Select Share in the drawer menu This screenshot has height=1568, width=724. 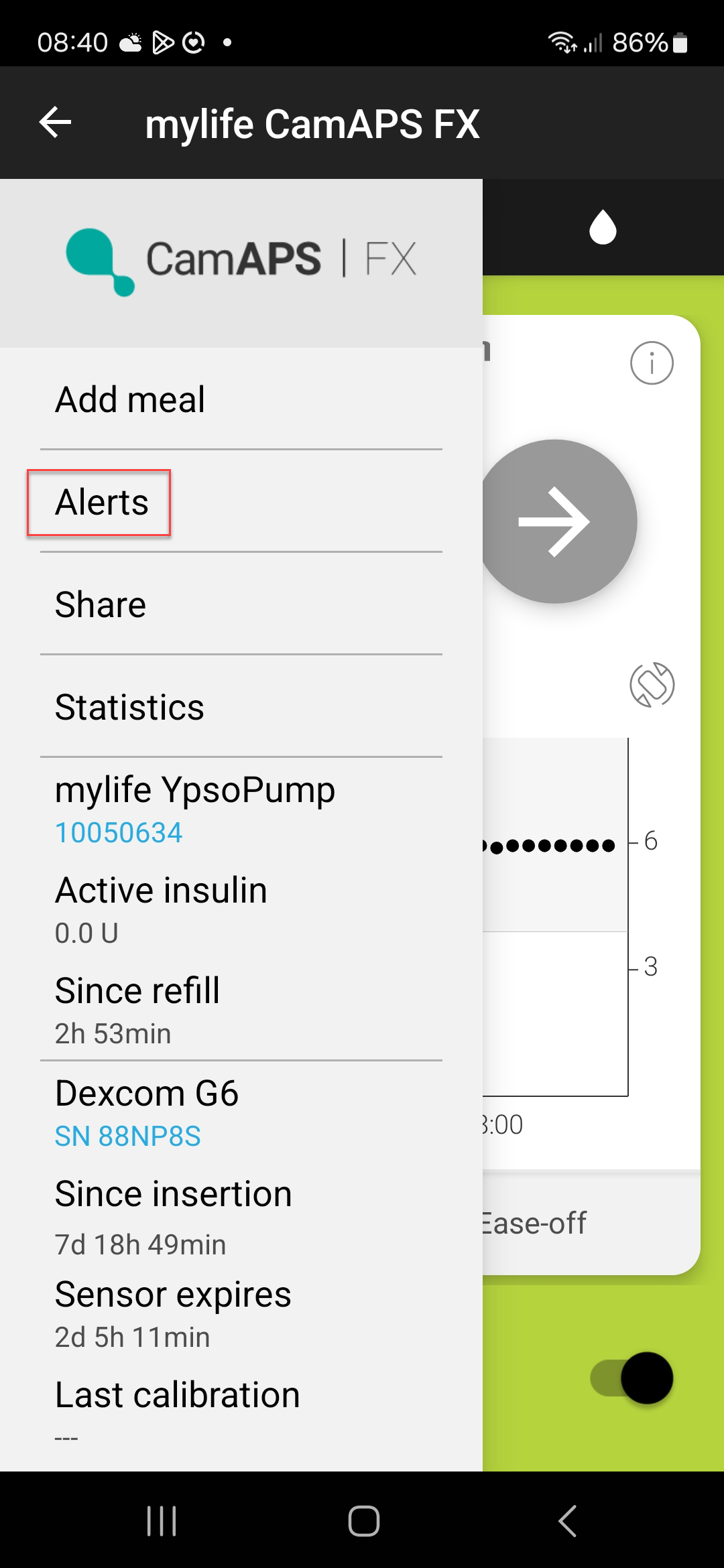pos(241,604)
